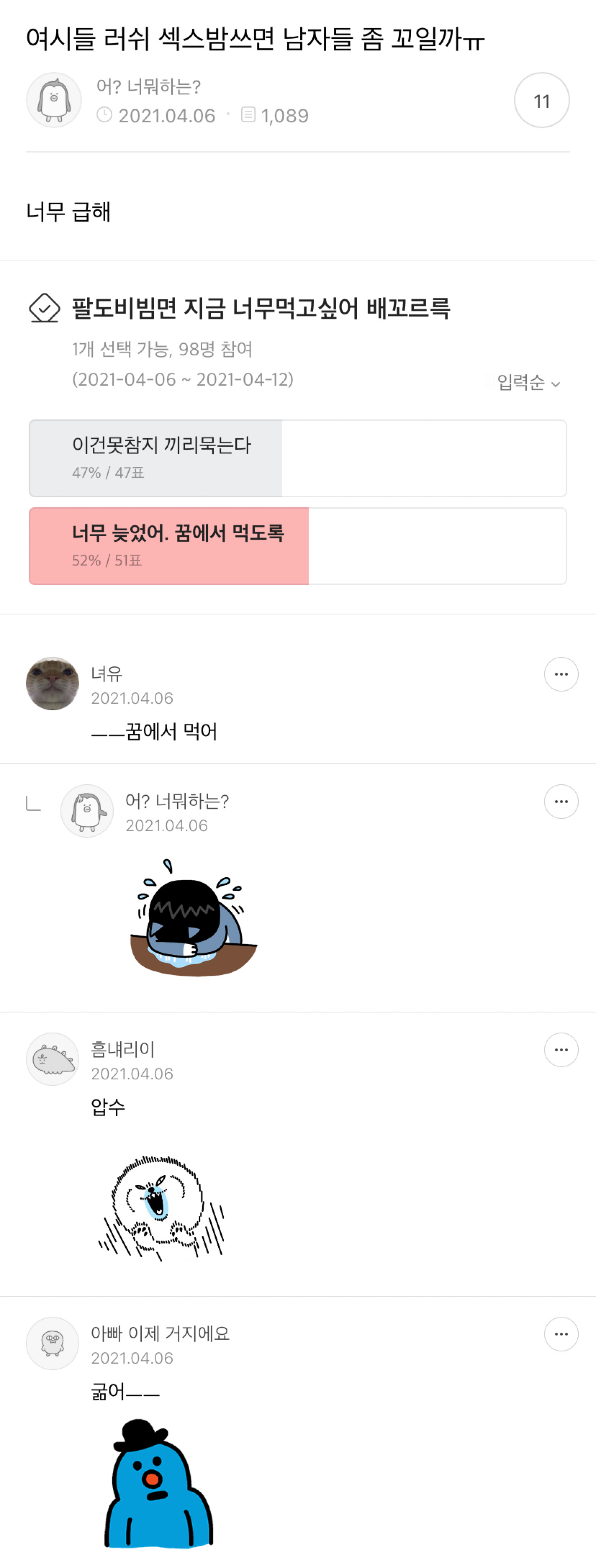The height and width of the screenshot is (1568, 596).
Task: Expand the 입력순 sort dropdown
Action: pyautogui.click(x=528, y=383)
